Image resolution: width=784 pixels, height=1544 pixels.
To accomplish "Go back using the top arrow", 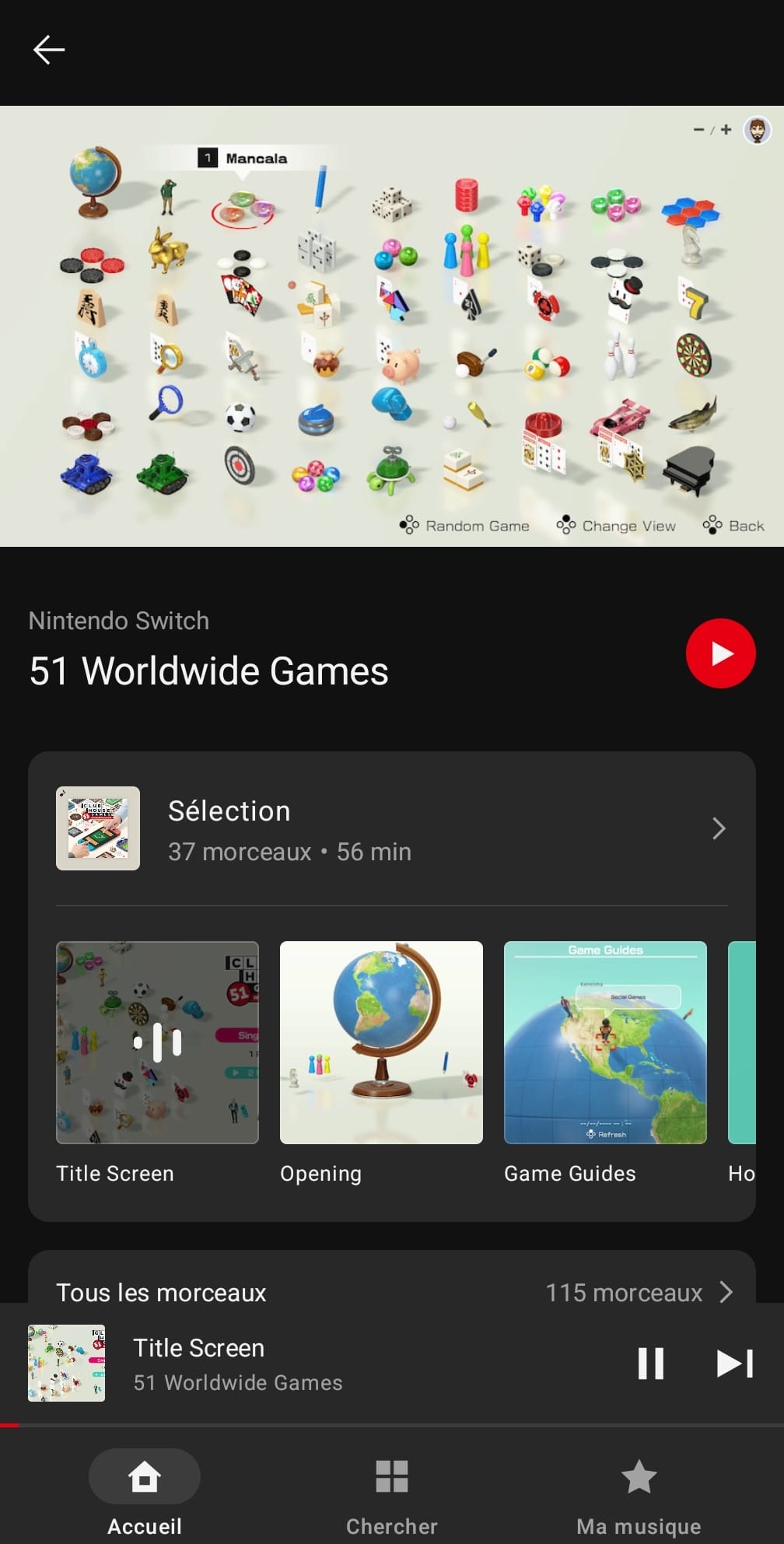I will coord(48,50).
